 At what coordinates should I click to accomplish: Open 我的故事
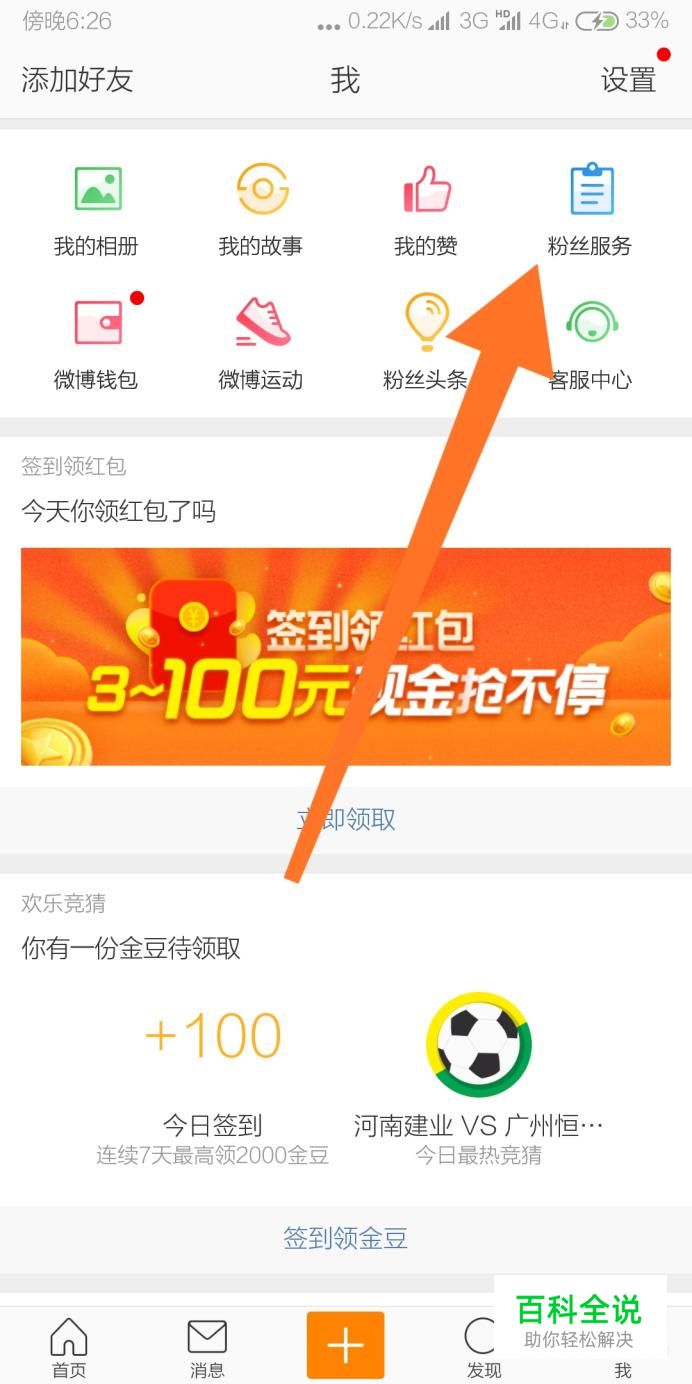pyautogui.click(x=261, y=209)
